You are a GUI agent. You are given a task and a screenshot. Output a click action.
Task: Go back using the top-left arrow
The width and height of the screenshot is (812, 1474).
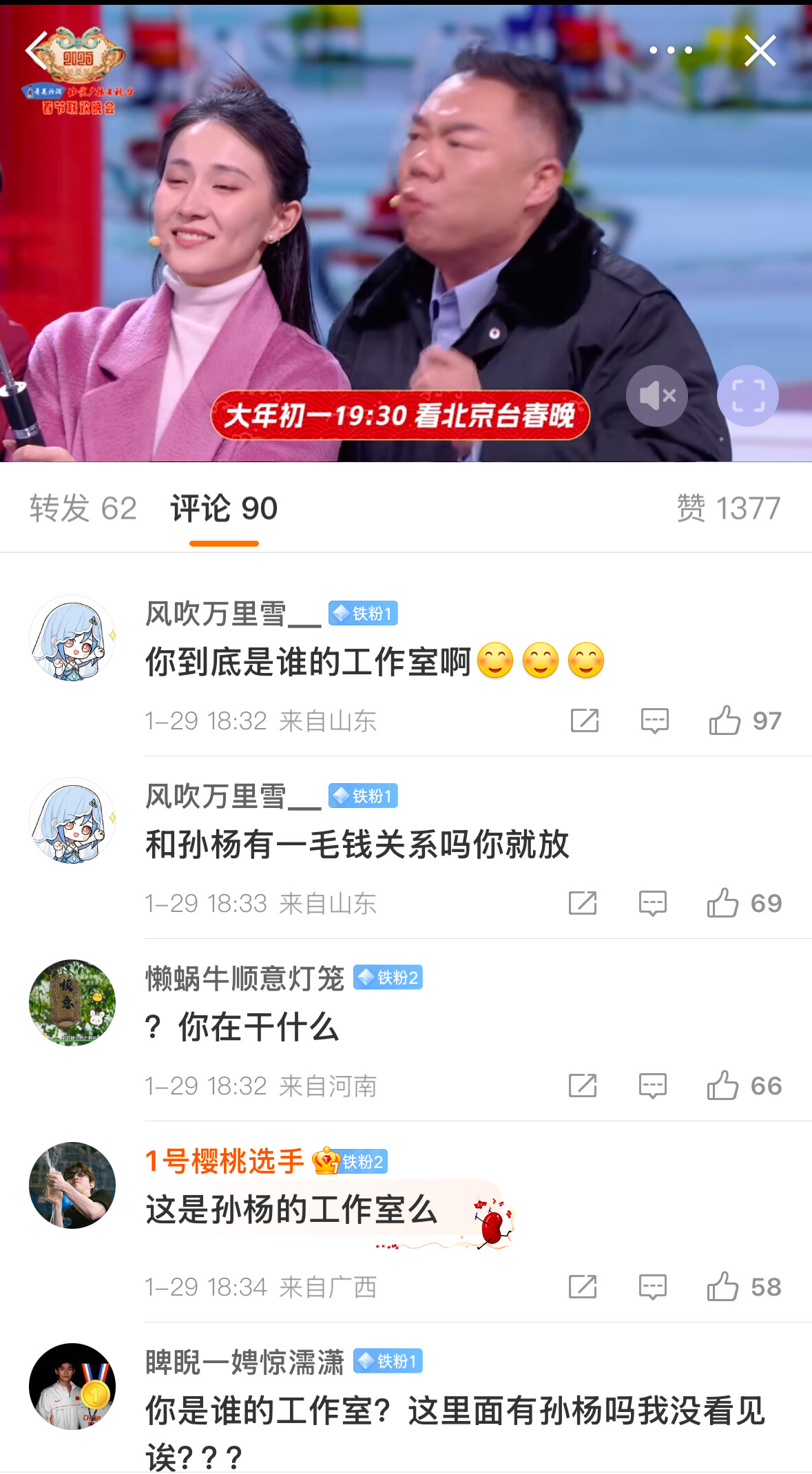[x=37, y=50]
